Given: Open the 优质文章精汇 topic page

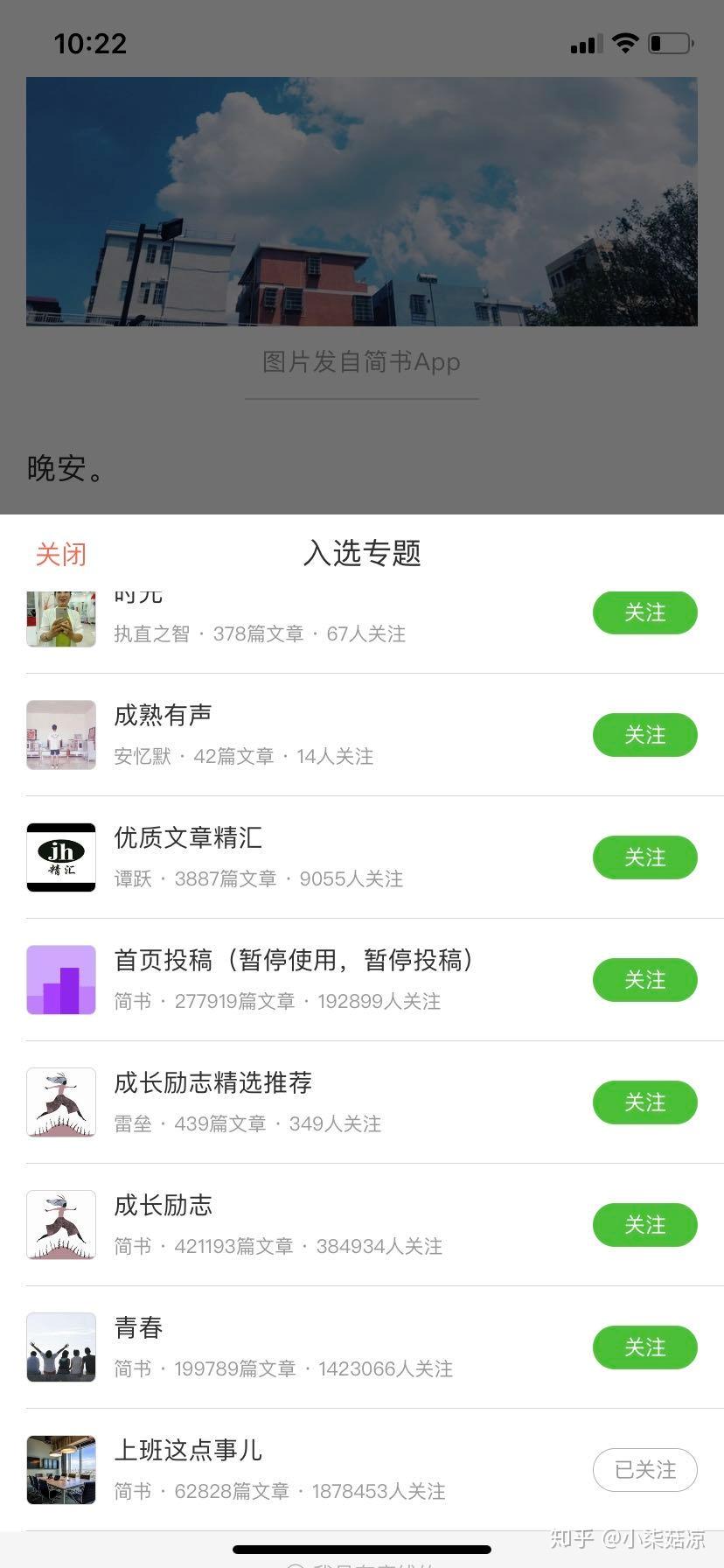Looking at the screenshot, I should tap(188, 838).
